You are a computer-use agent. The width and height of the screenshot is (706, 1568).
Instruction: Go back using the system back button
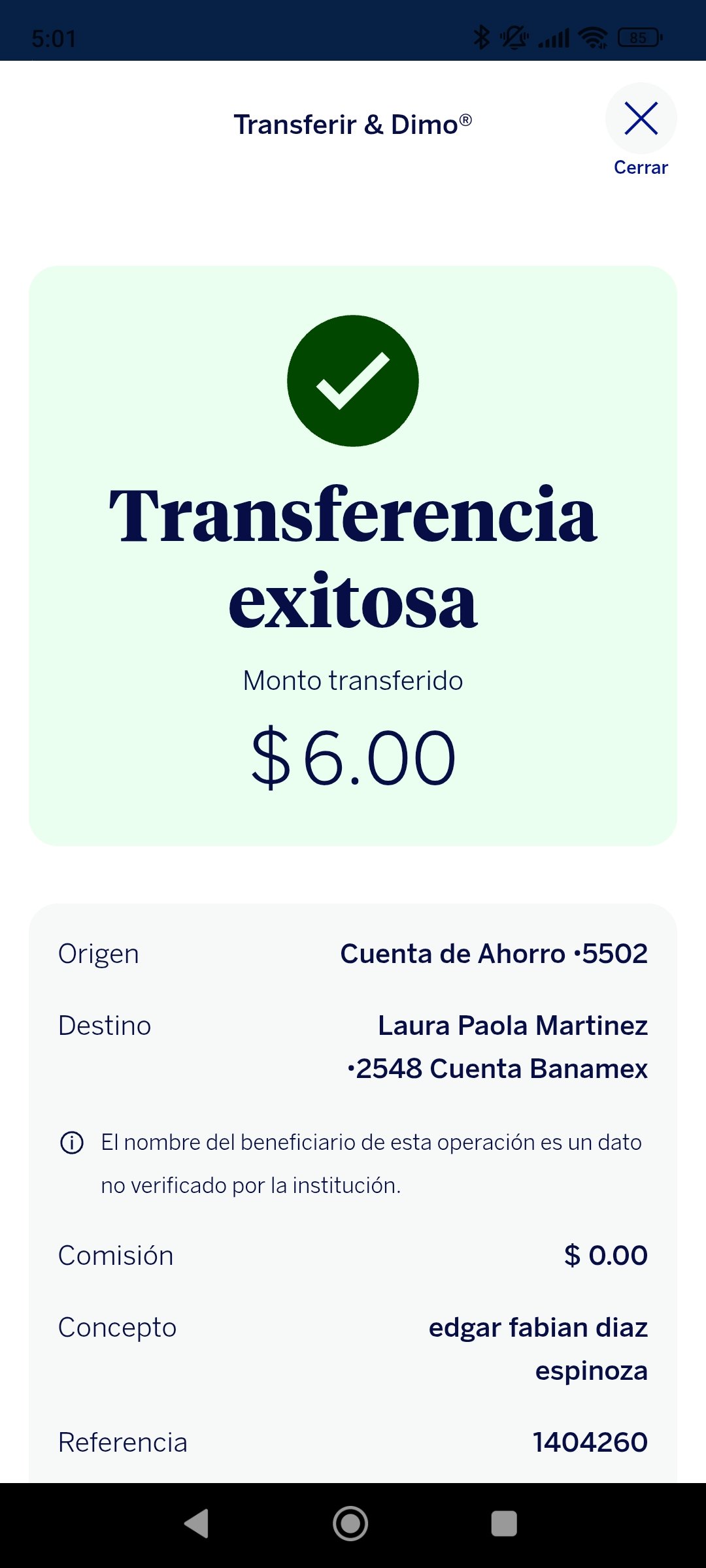point(197,1524)
